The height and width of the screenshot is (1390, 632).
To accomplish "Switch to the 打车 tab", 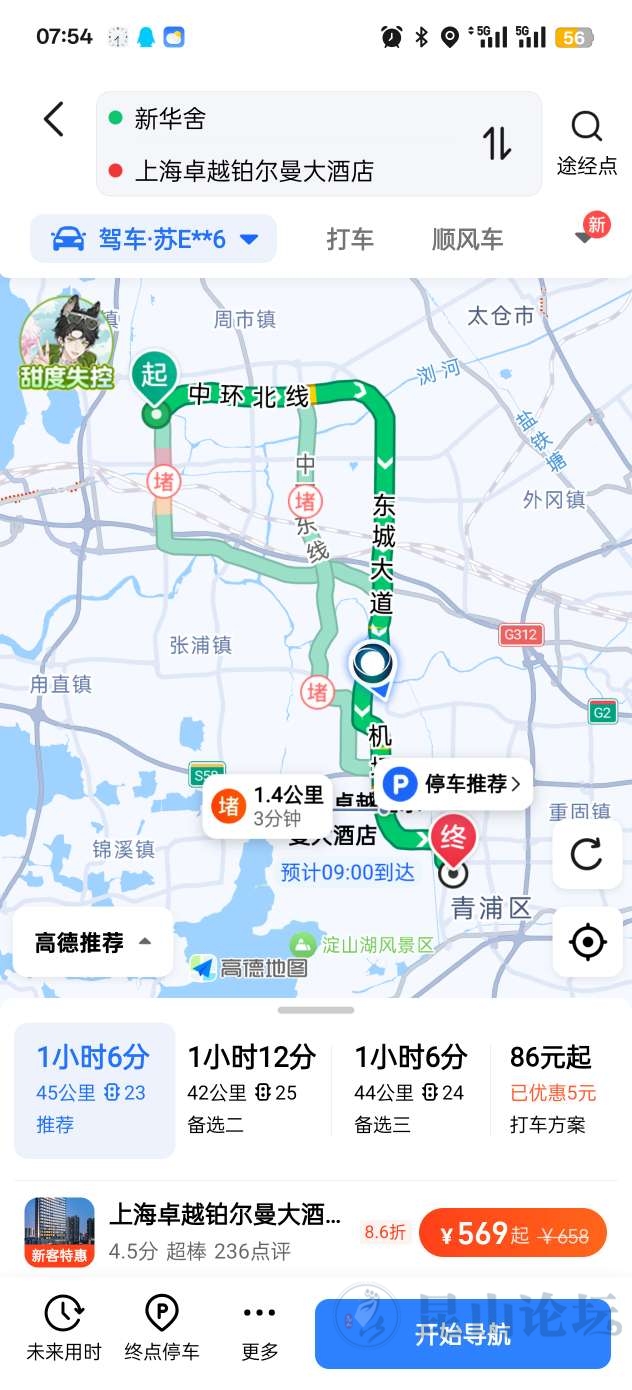I will click(x=350, y=239).
